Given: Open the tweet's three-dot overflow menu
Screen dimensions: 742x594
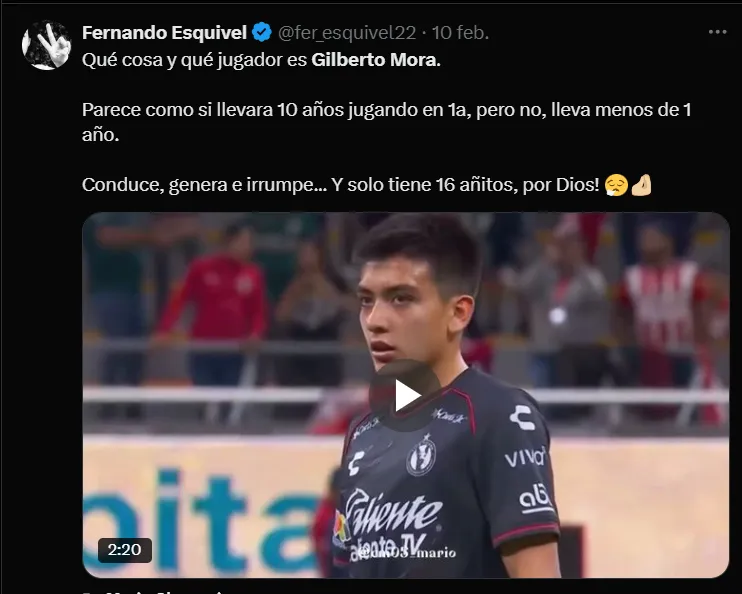Looking at the screenshot, I should pyautogui.click(x=717, y=32).
